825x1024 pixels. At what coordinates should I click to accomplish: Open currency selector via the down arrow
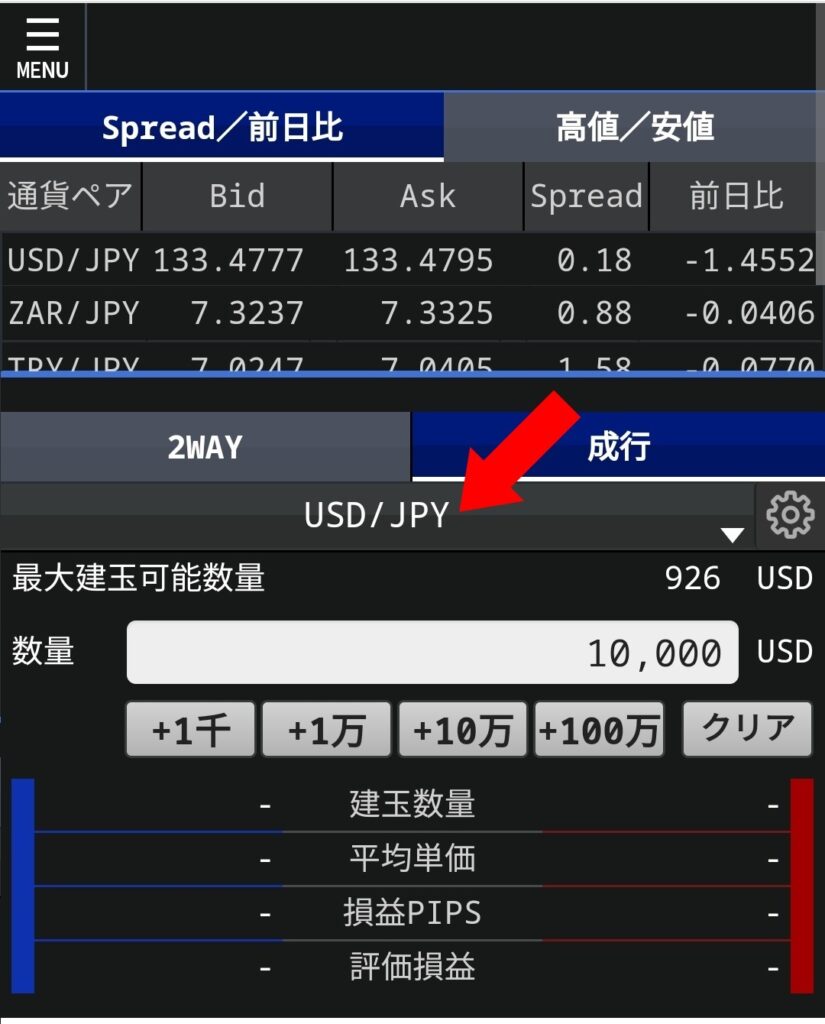[732, 533]
